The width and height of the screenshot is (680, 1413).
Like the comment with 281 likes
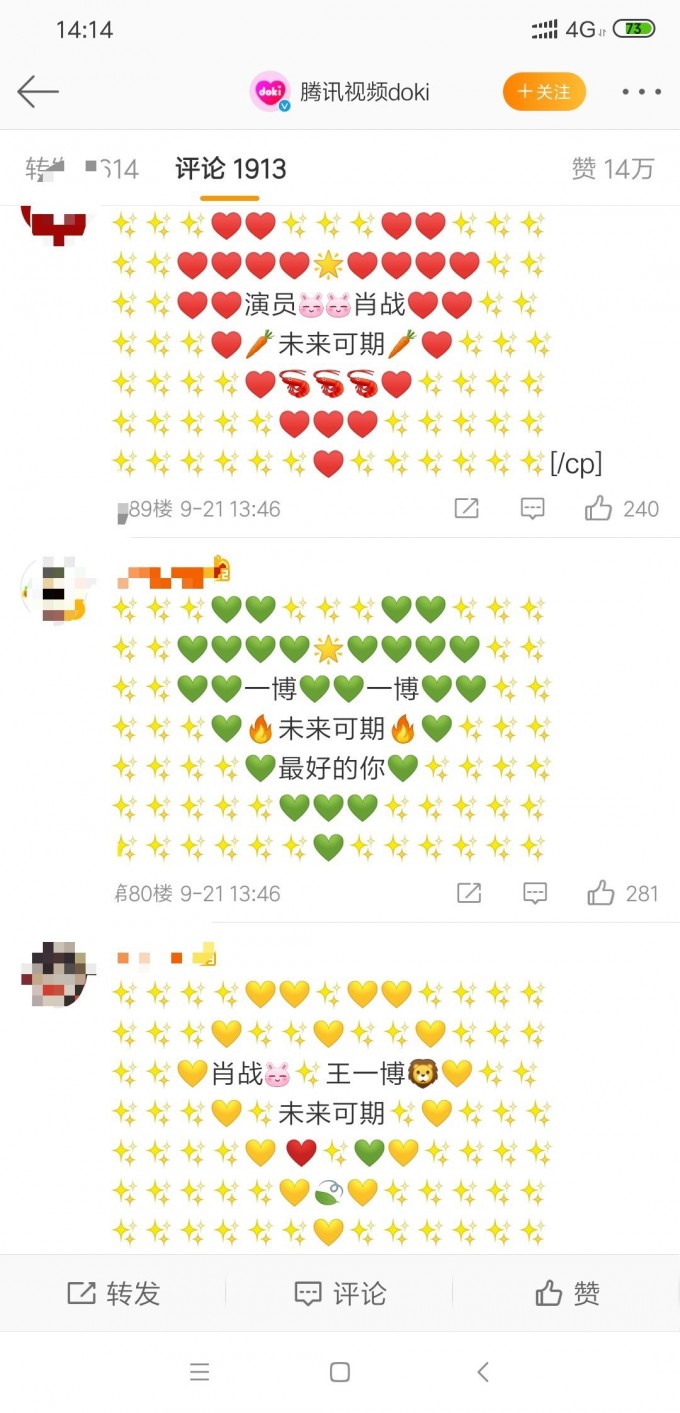coord(623,893)
